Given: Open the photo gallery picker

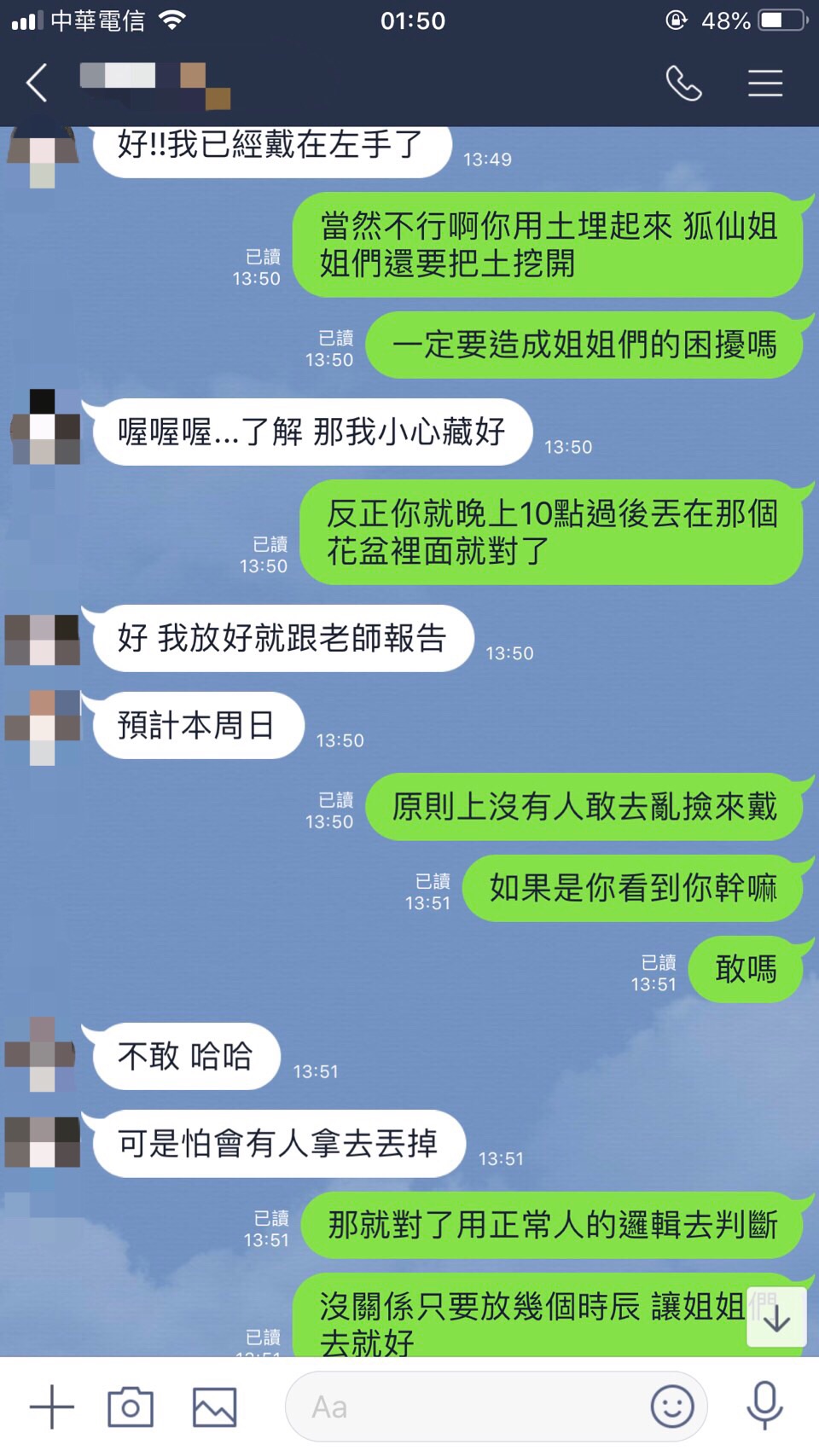Looking at the screenshot, I should point(214,1407).
